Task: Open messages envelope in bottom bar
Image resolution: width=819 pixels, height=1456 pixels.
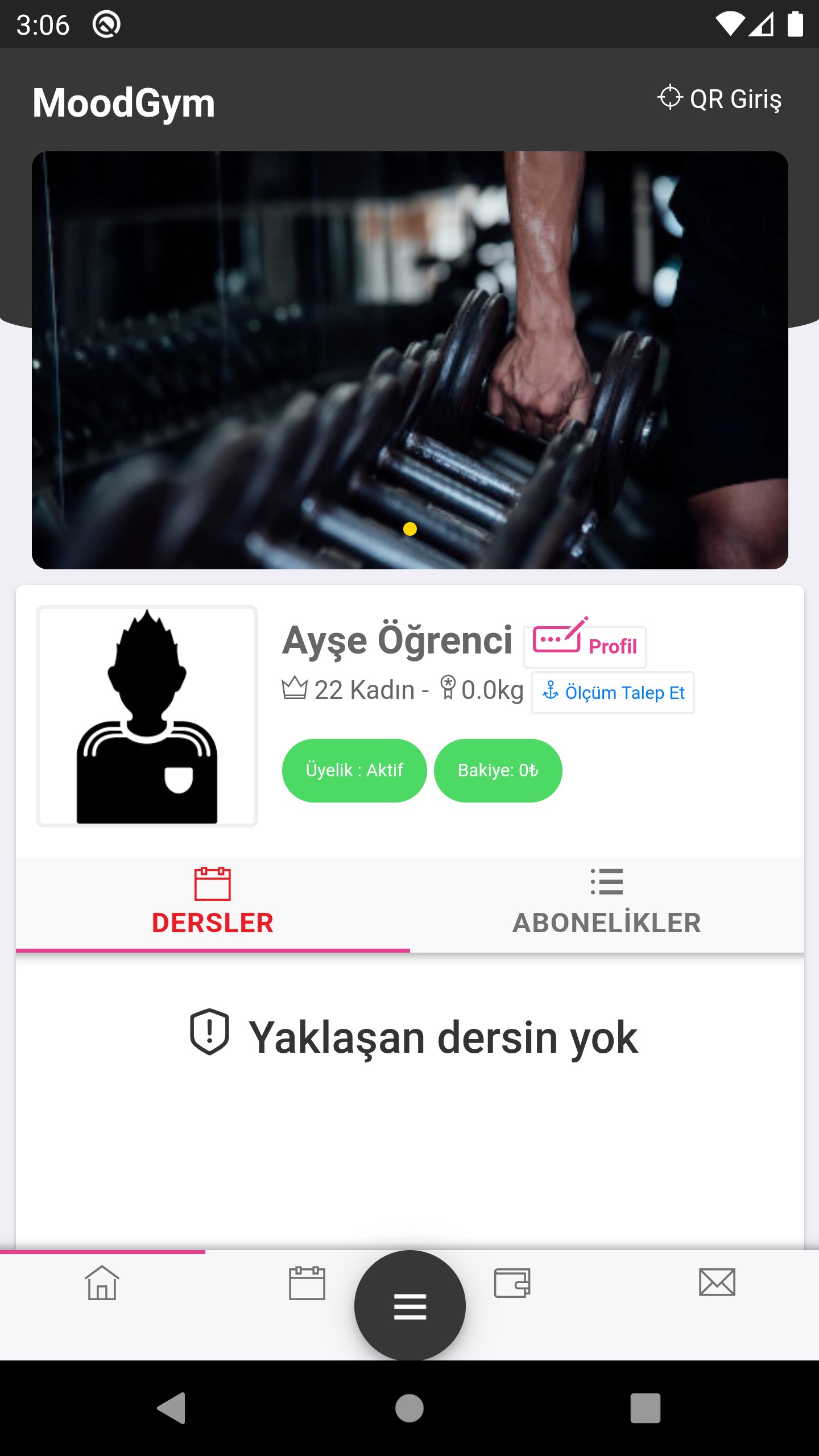Action: (x=717, y=1283)
